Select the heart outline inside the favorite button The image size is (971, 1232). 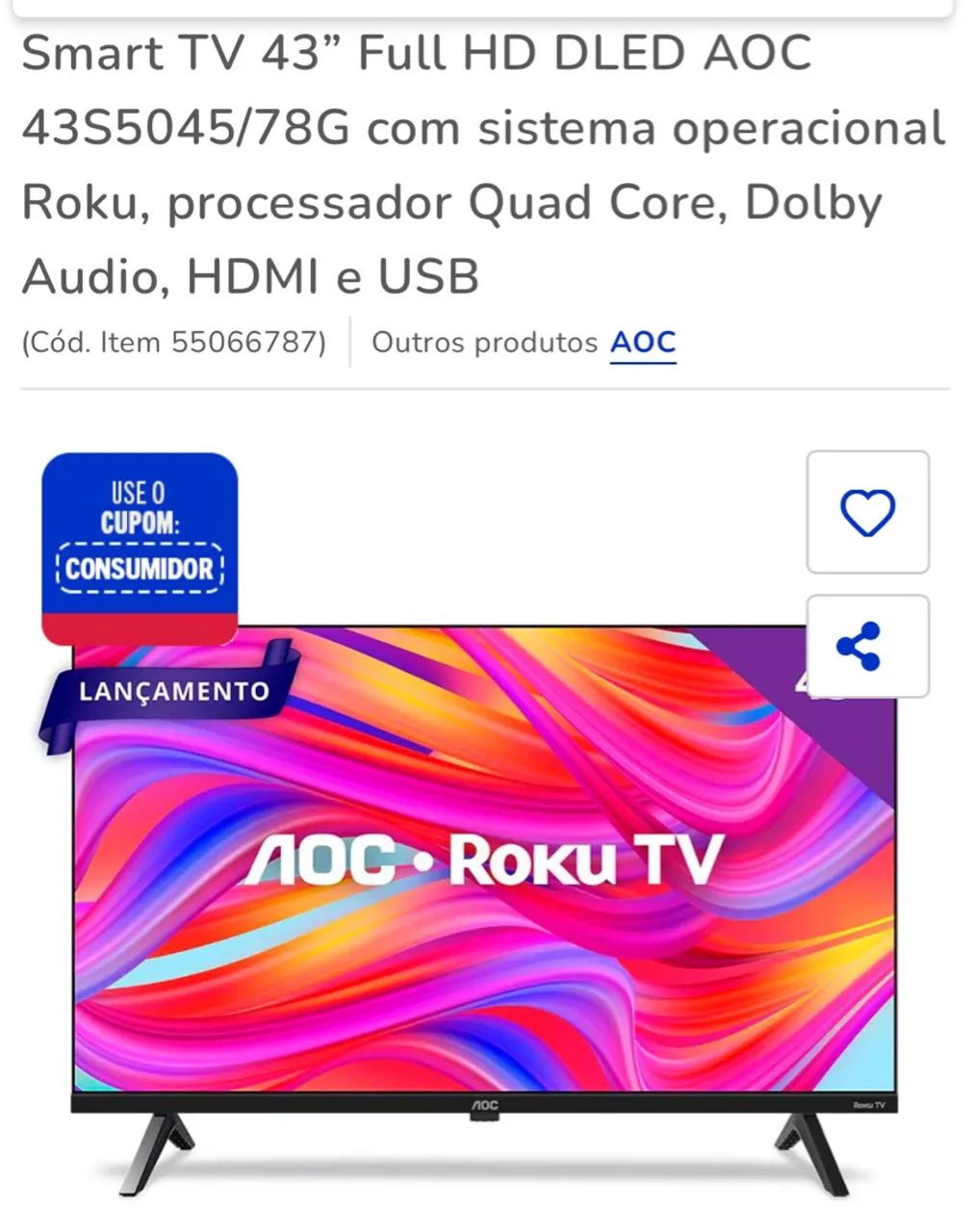pos(867,511)
